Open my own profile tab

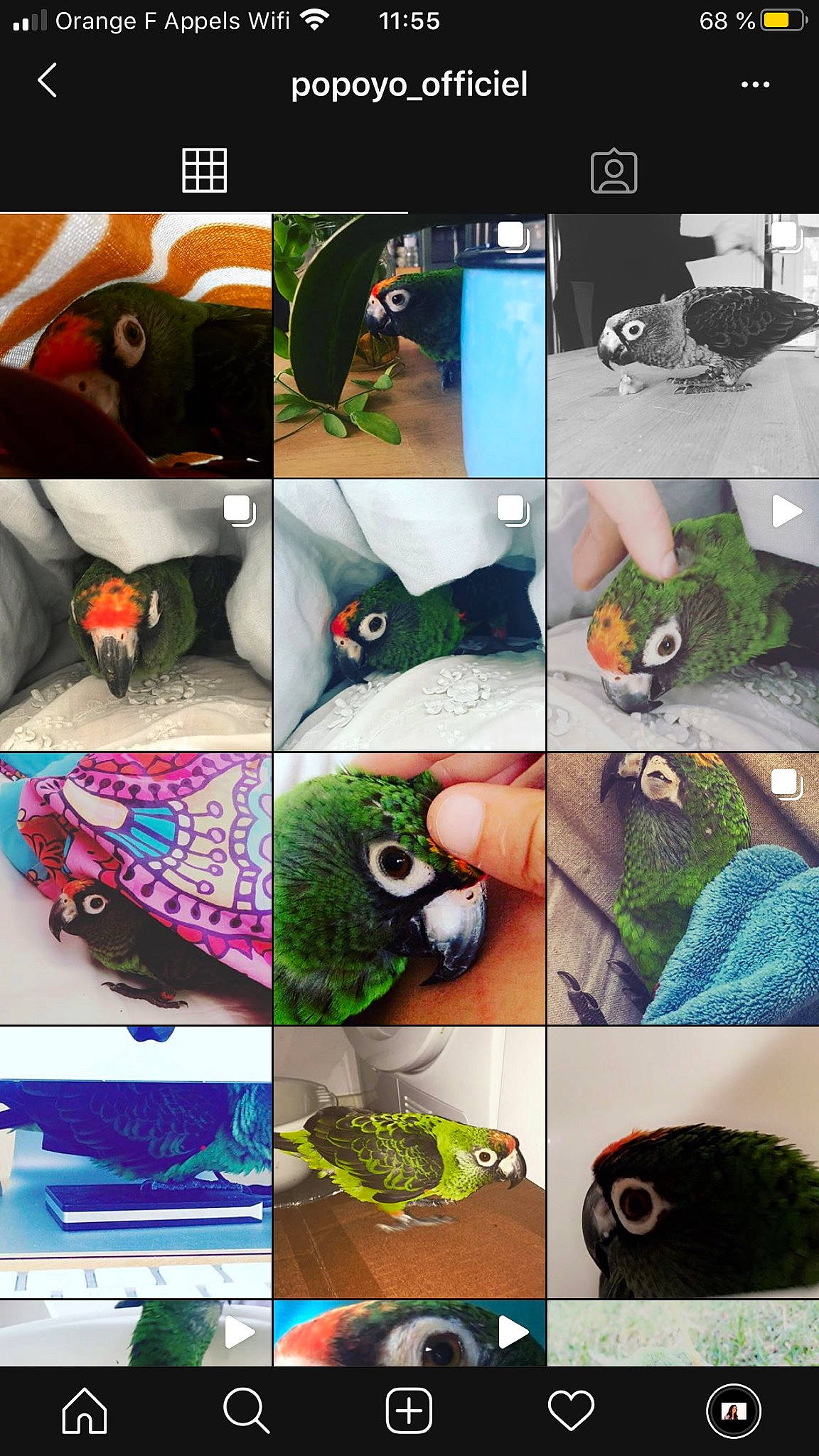733,1410
